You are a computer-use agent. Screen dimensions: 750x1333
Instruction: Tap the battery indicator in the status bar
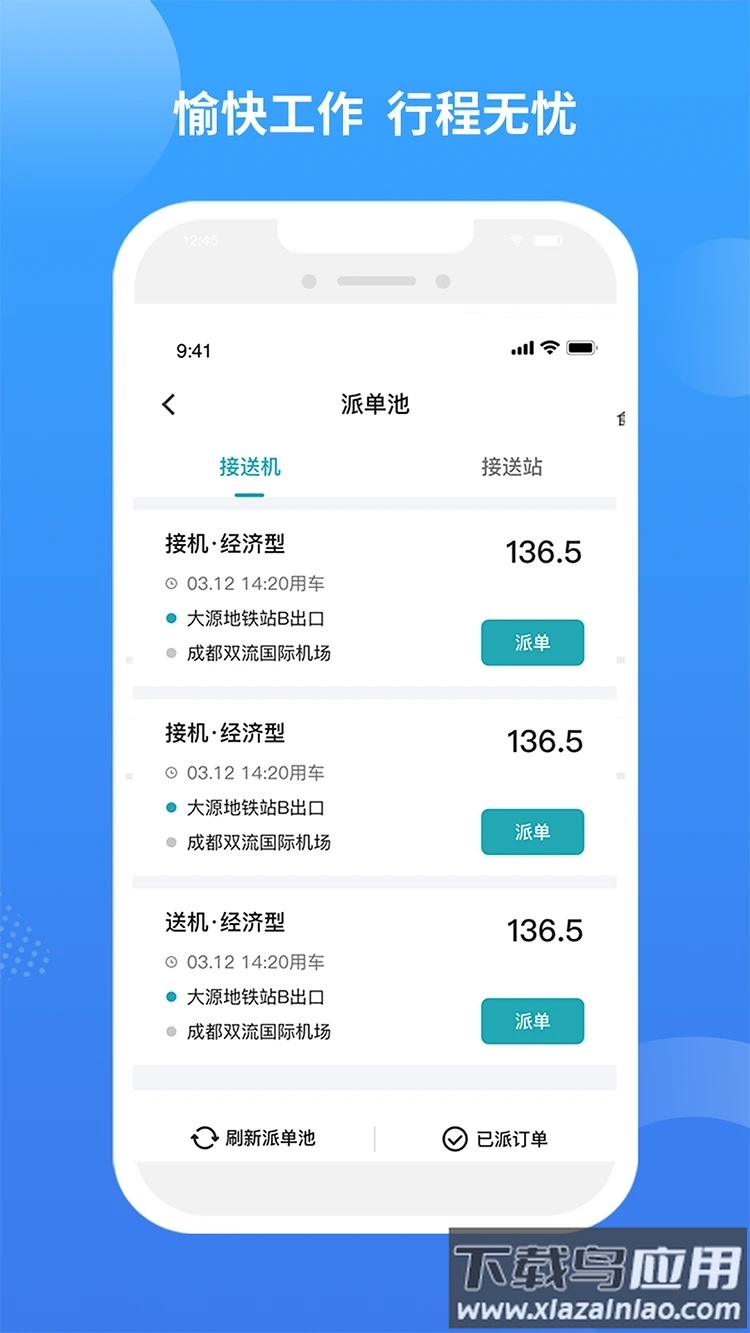[x=580, y=348]
